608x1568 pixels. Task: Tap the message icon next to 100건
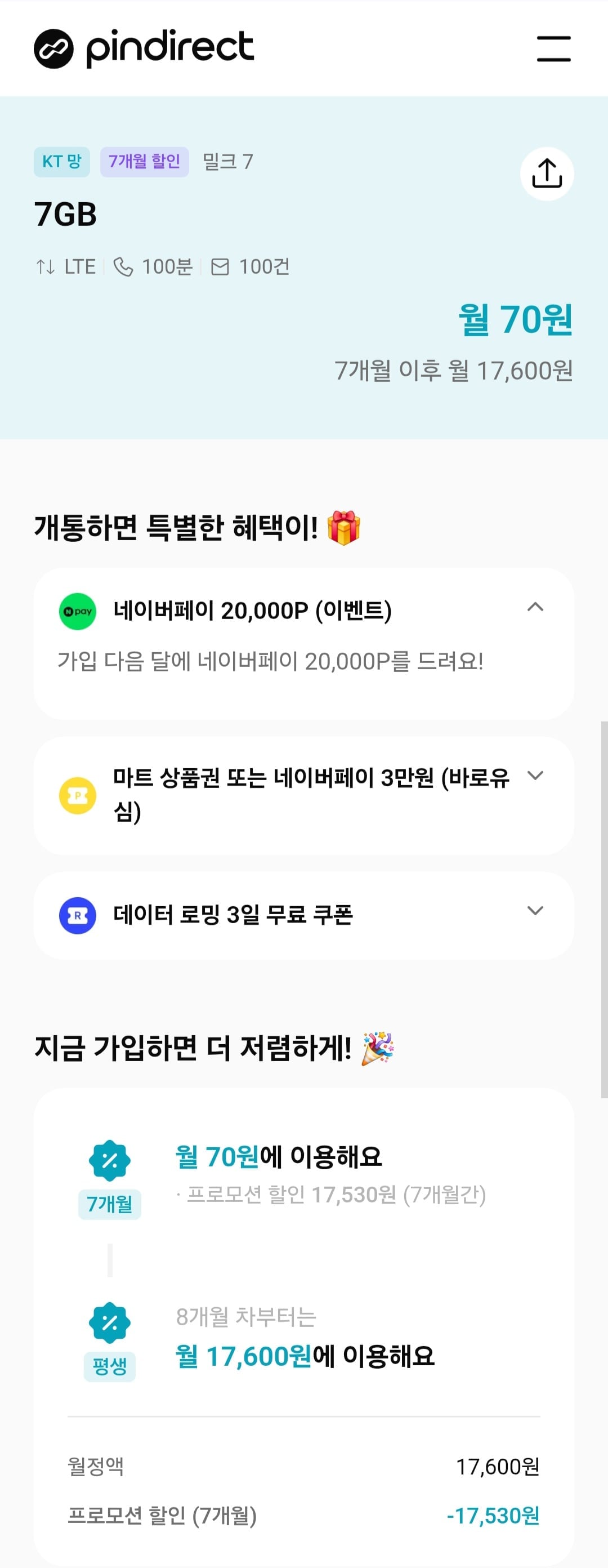point(221,266)
